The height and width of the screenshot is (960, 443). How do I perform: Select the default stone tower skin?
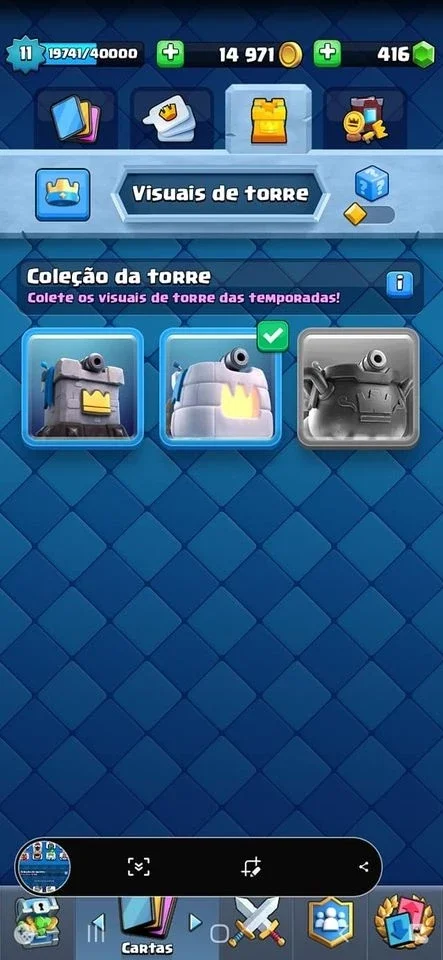point(83,387)
